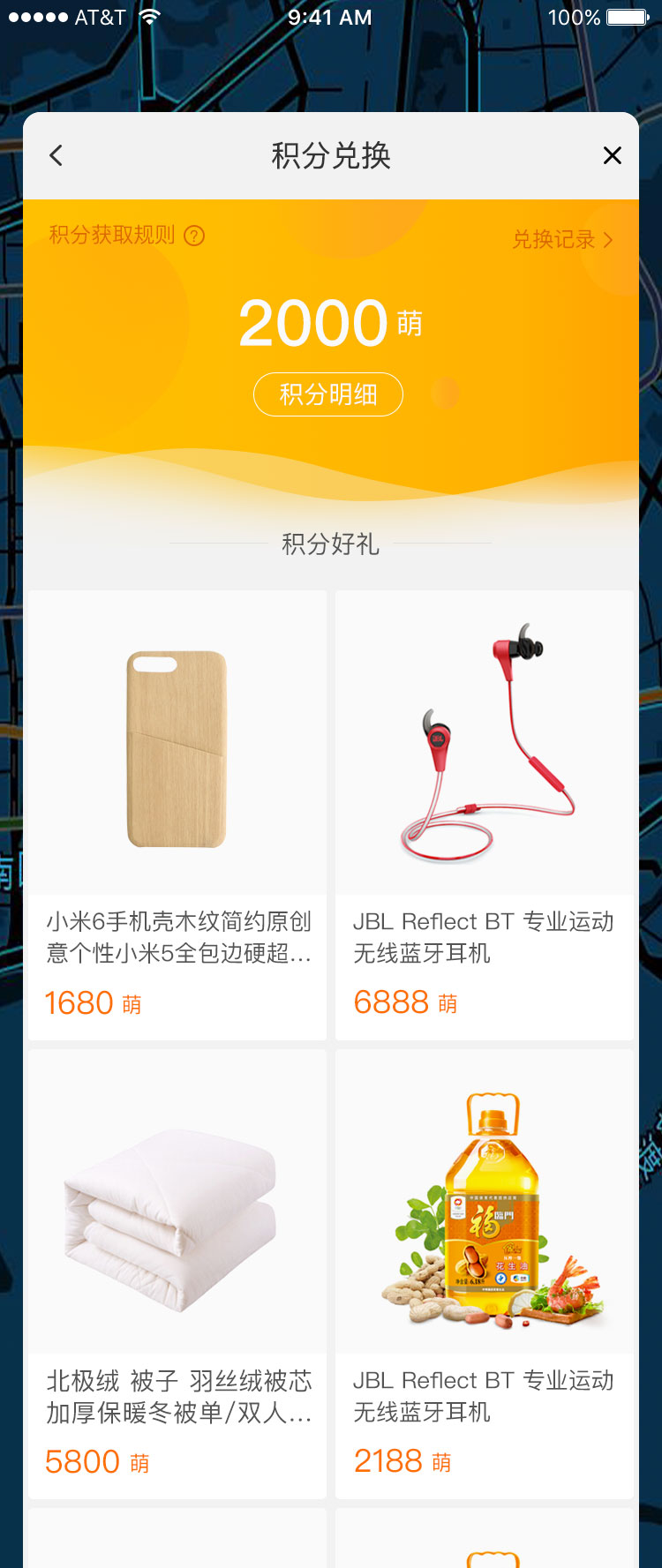
Task: Open 积分获取规则 help
Action: pos(126,235)
